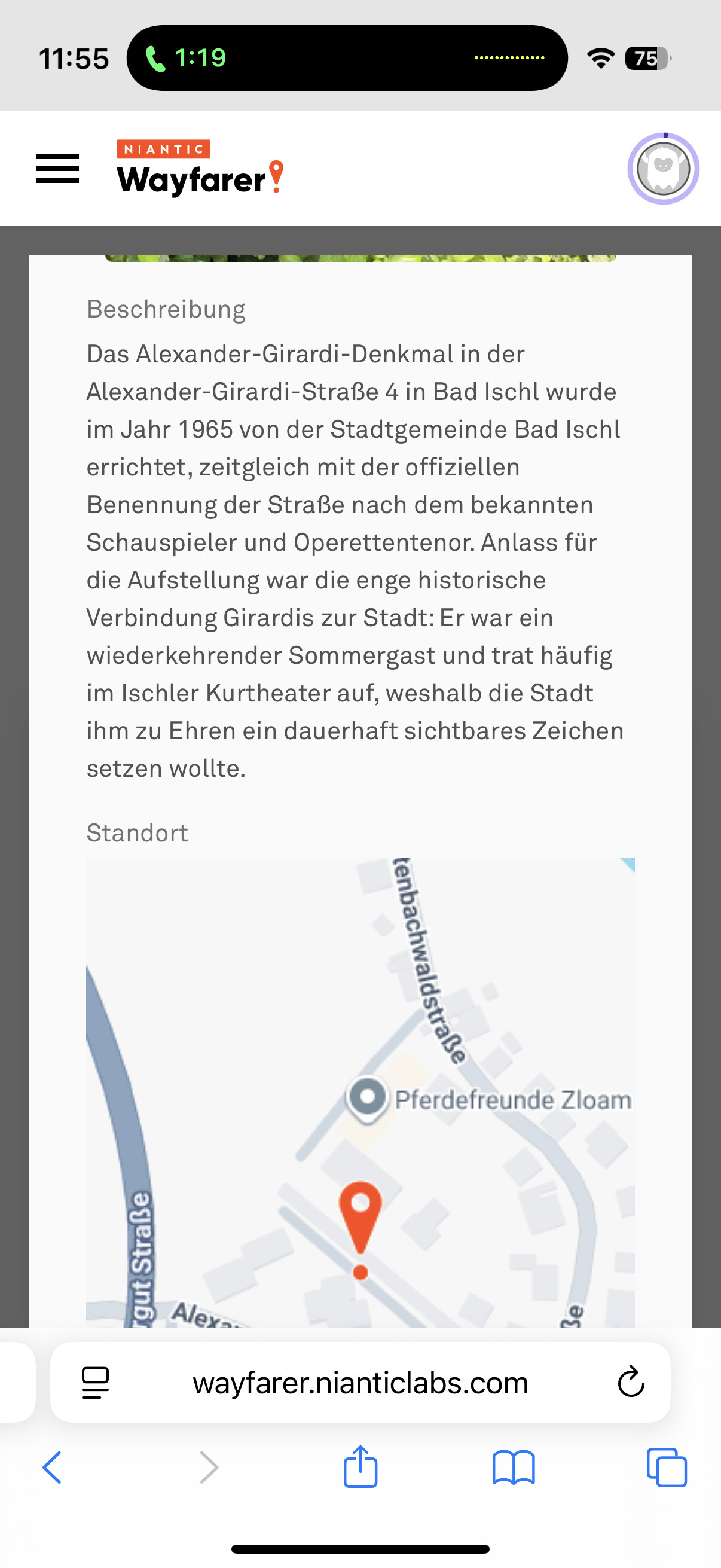The height and width of the screenshot is (1568, 721).
Task: Share this page via the share icon
Action: pyautogui.click(x=360, y=1466)
